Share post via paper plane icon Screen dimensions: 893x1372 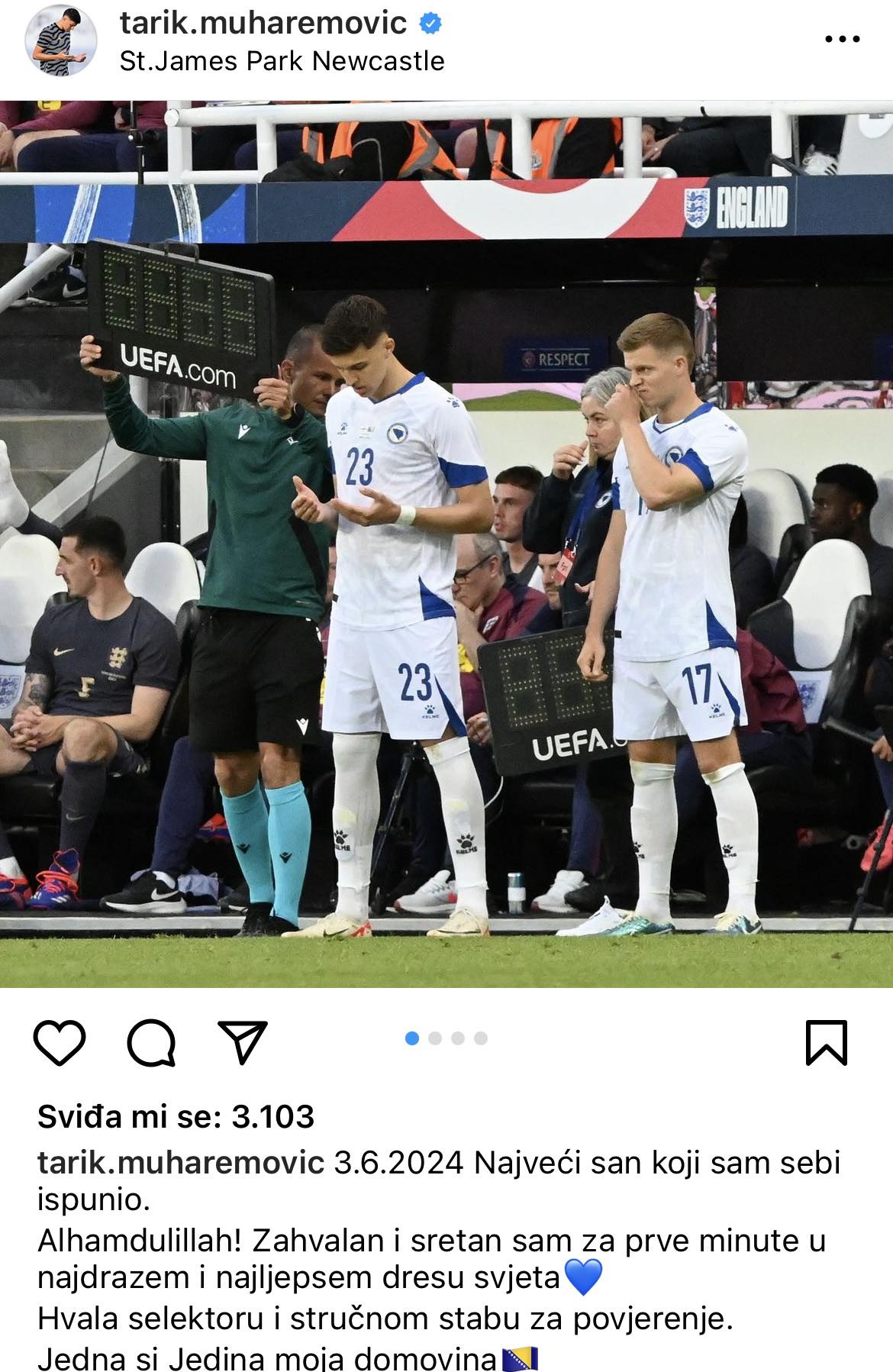coord(243,1042)
